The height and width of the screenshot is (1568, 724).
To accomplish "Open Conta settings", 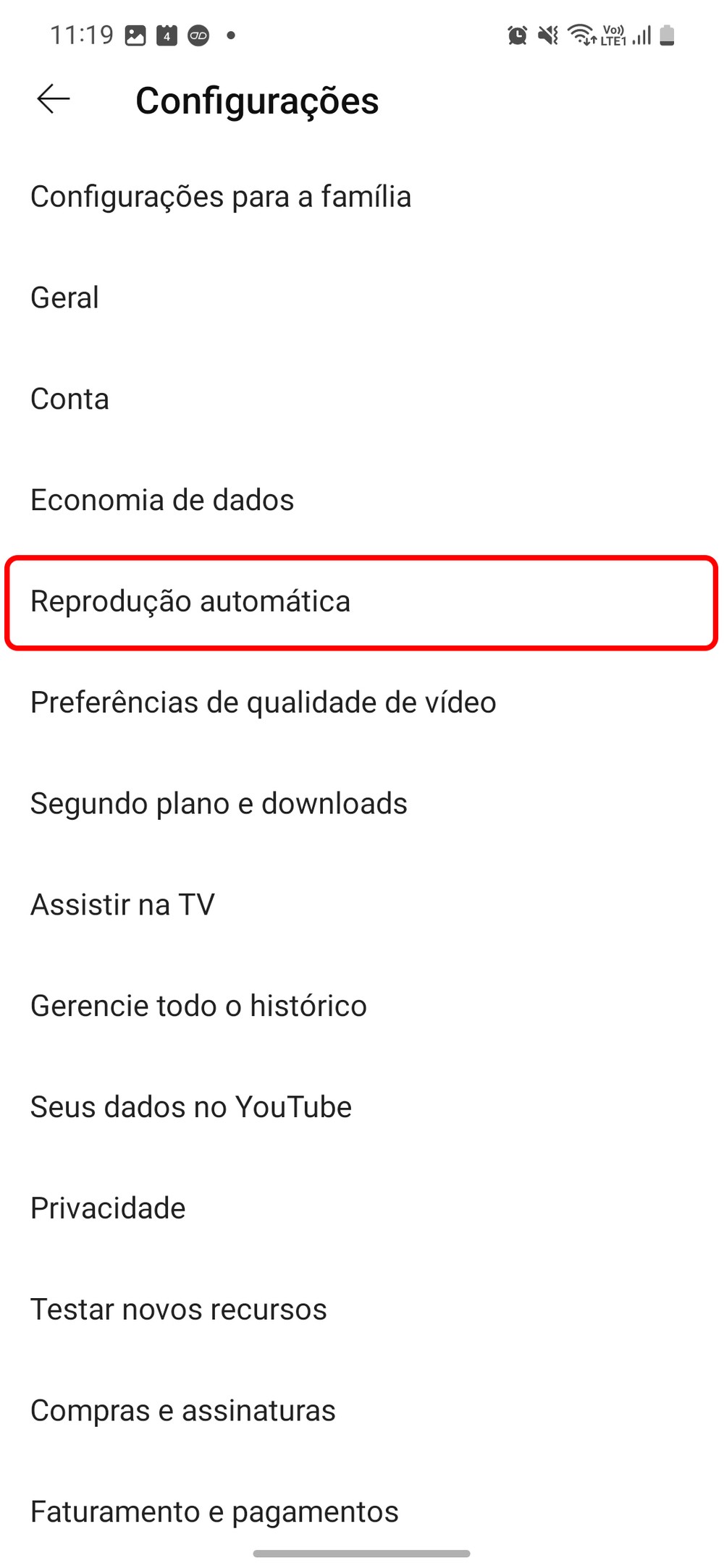I will (x=70, y=399).
